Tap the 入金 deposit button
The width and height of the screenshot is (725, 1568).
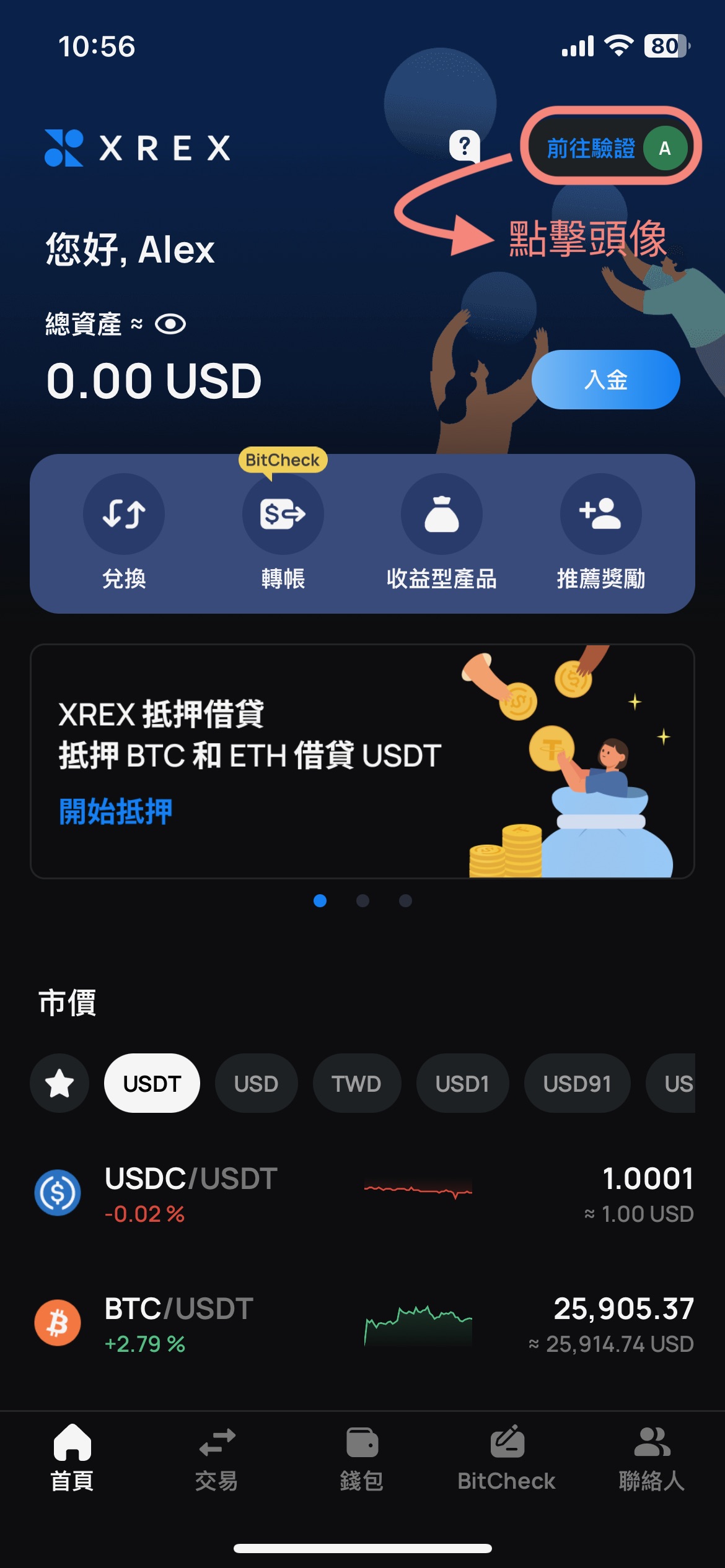point(606,380)
